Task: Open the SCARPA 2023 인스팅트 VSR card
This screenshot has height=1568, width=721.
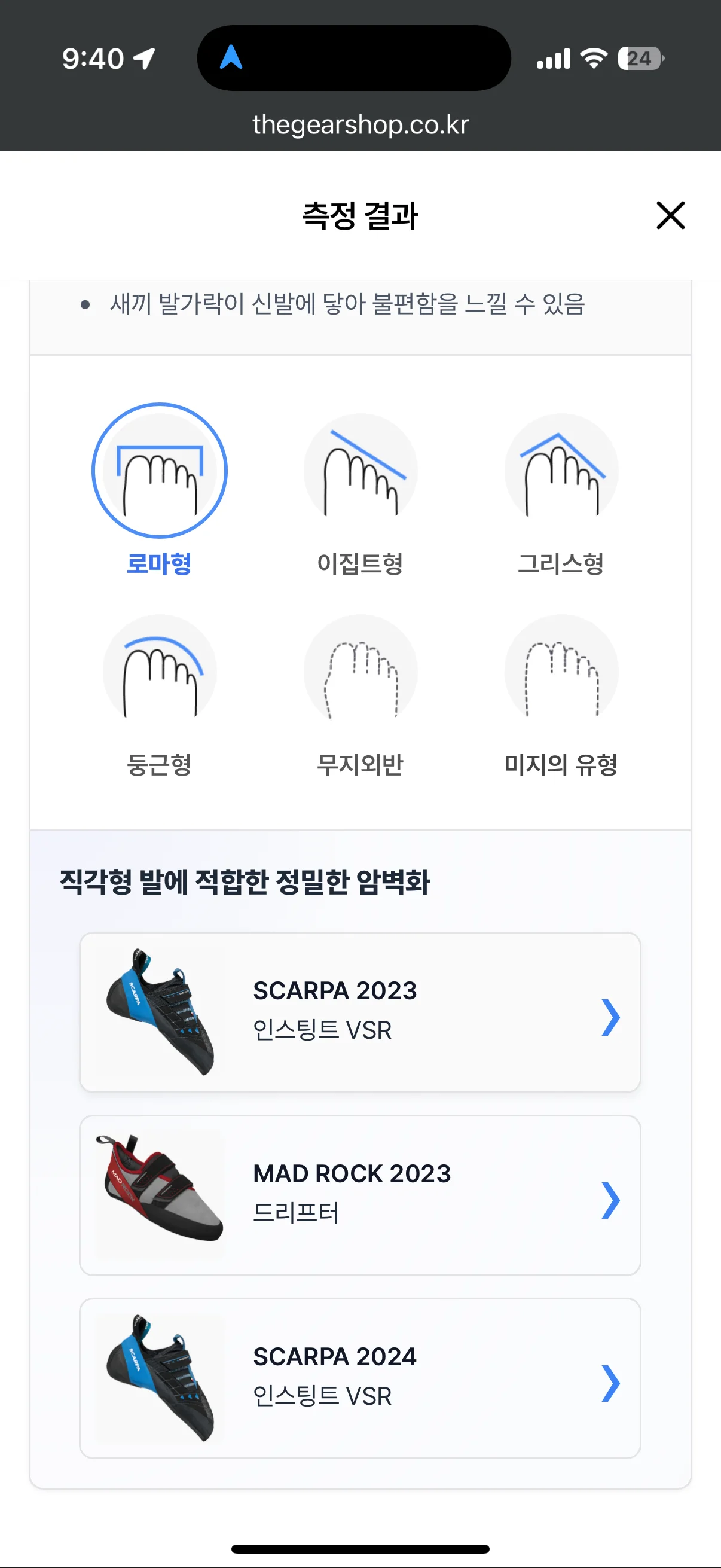Action: tap(360, 1012)
